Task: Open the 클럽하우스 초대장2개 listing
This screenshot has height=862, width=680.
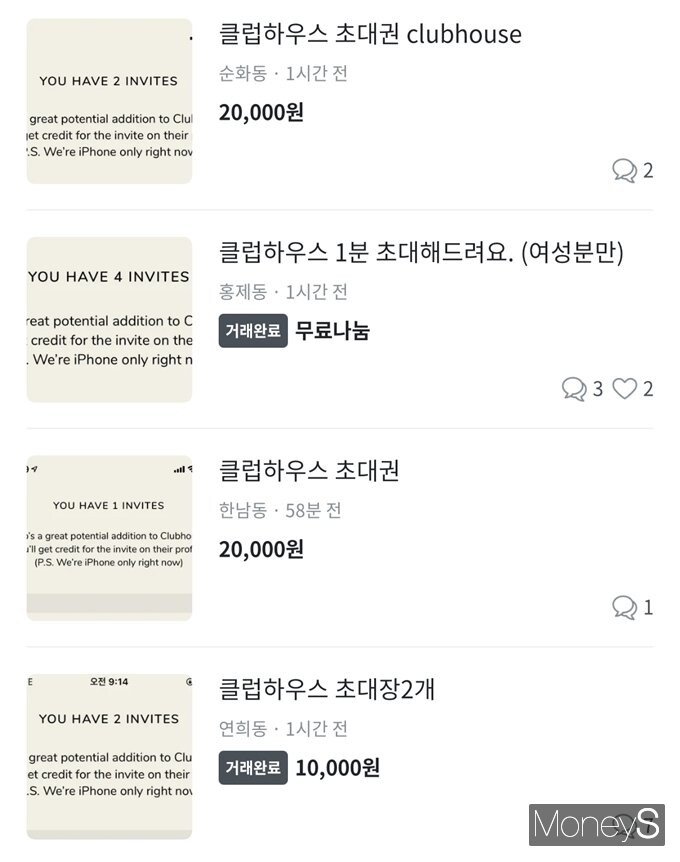Action: 327,689
